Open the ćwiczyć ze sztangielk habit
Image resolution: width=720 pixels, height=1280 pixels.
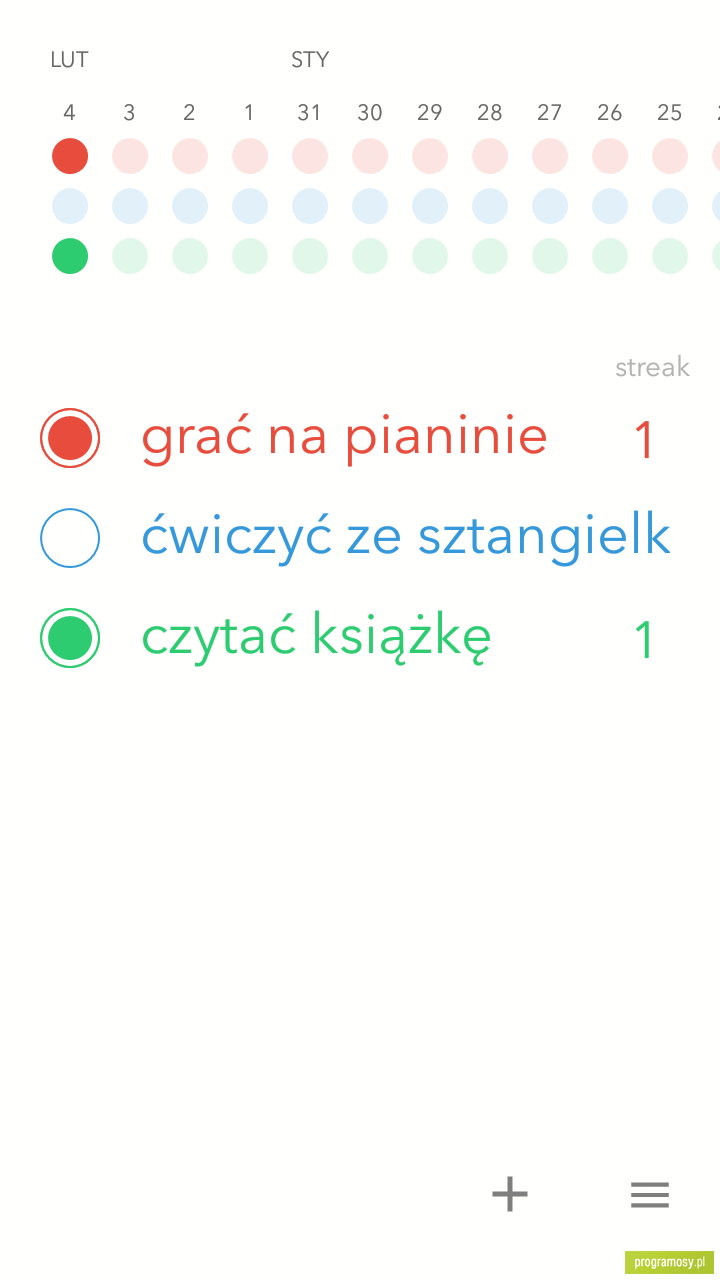(406, 537)
